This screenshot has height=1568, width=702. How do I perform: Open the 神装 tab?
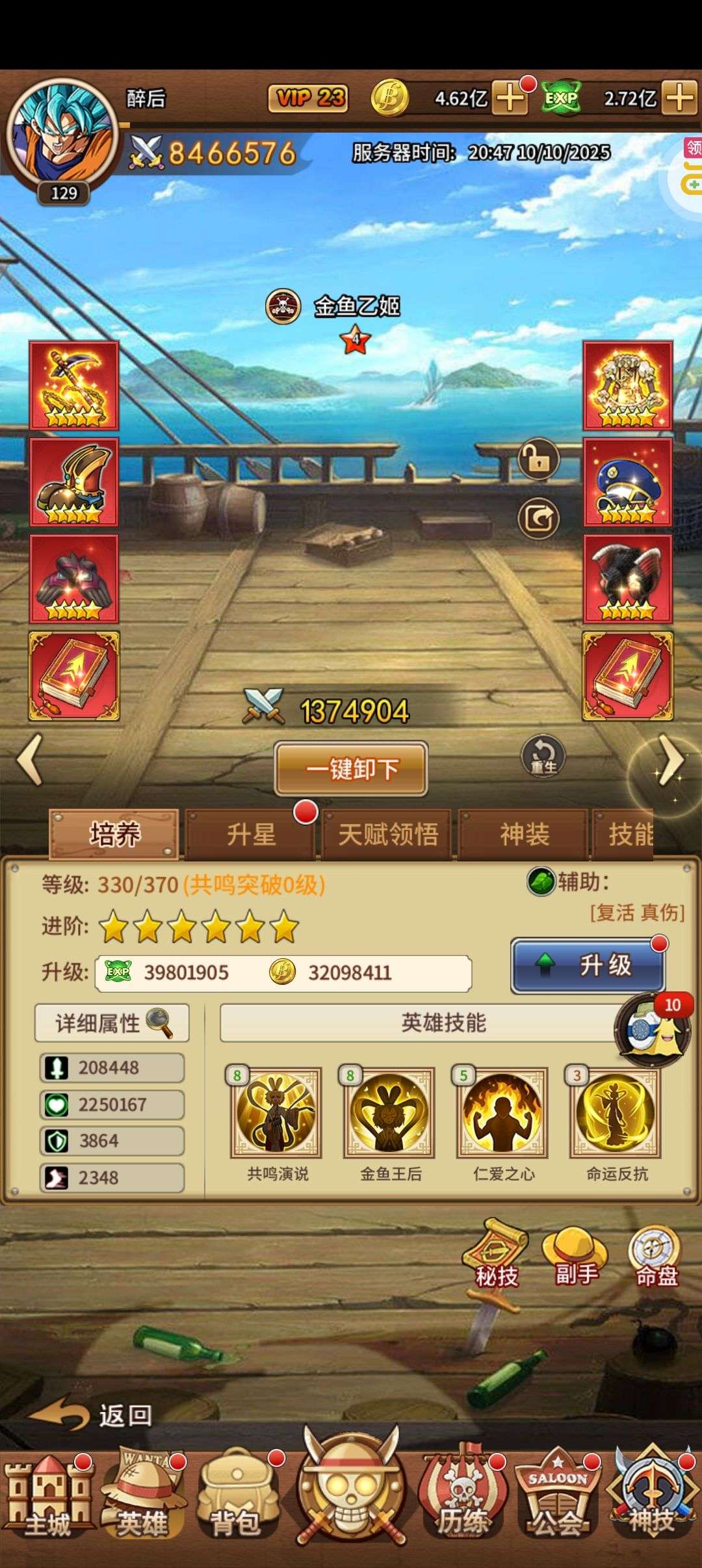(x=524, y=835)
